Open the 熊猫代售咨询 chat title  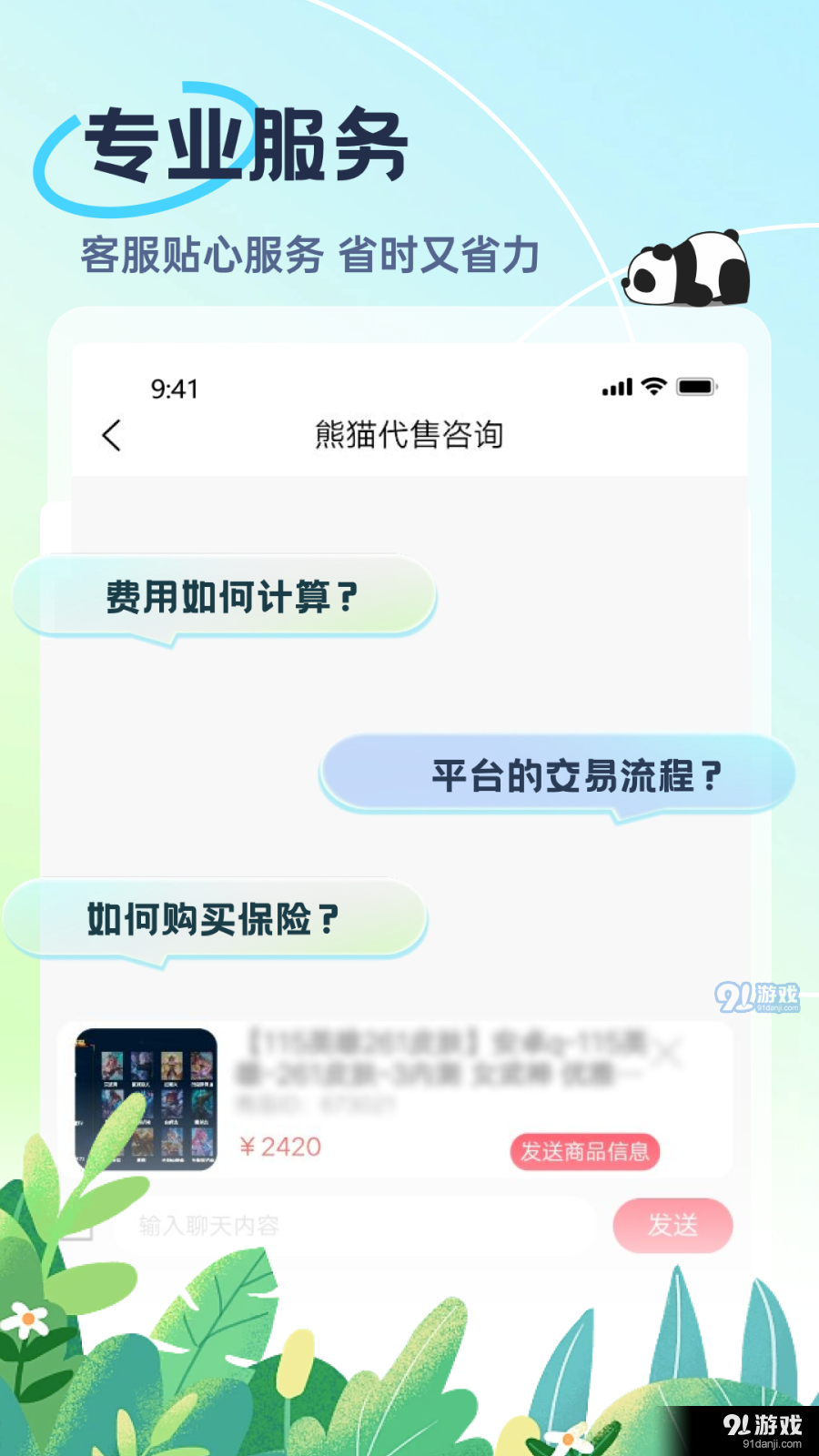click(x=409, y=435)
